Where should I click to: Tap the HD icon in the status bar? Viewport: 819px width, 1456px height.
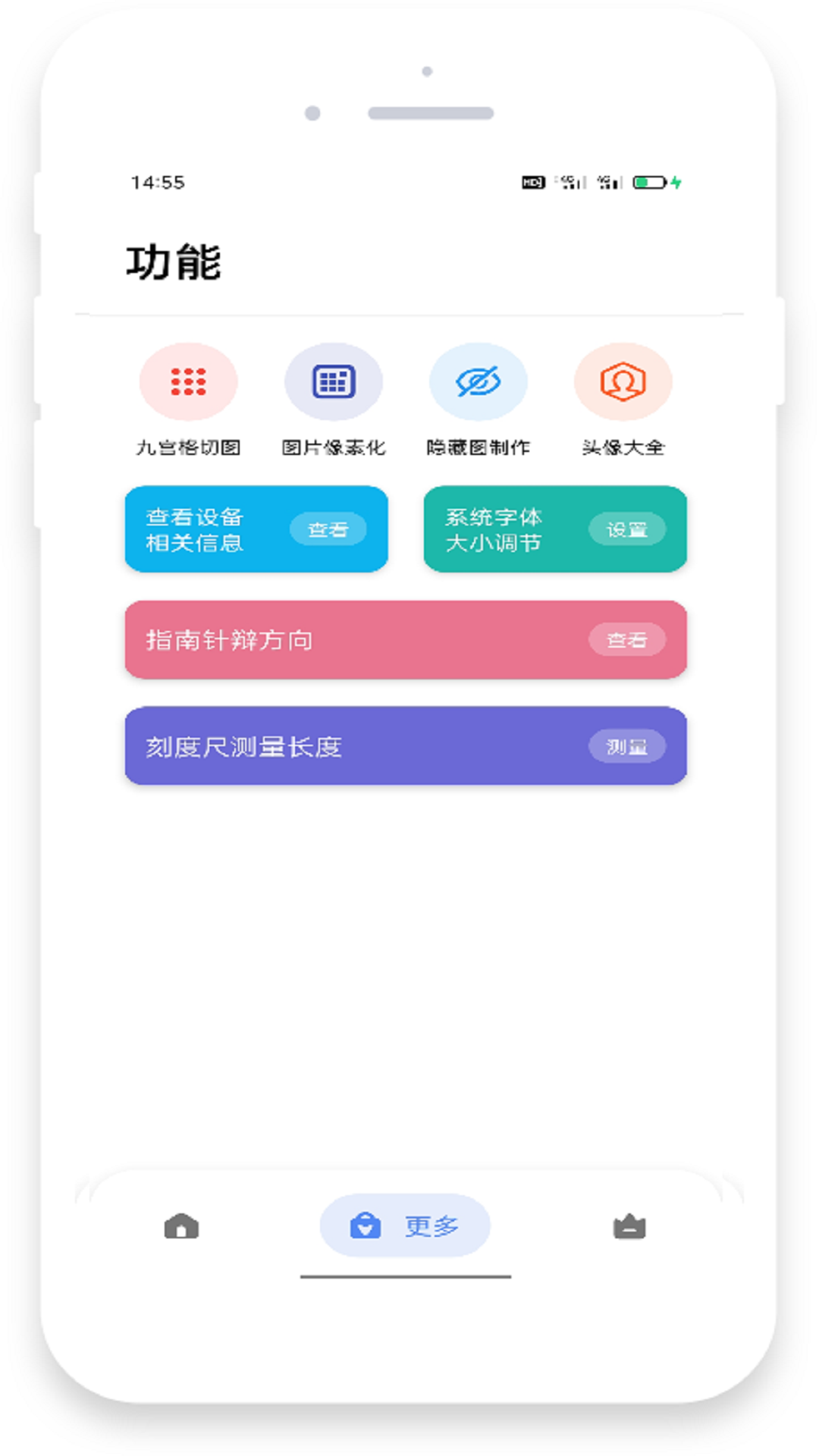[533, 181]
